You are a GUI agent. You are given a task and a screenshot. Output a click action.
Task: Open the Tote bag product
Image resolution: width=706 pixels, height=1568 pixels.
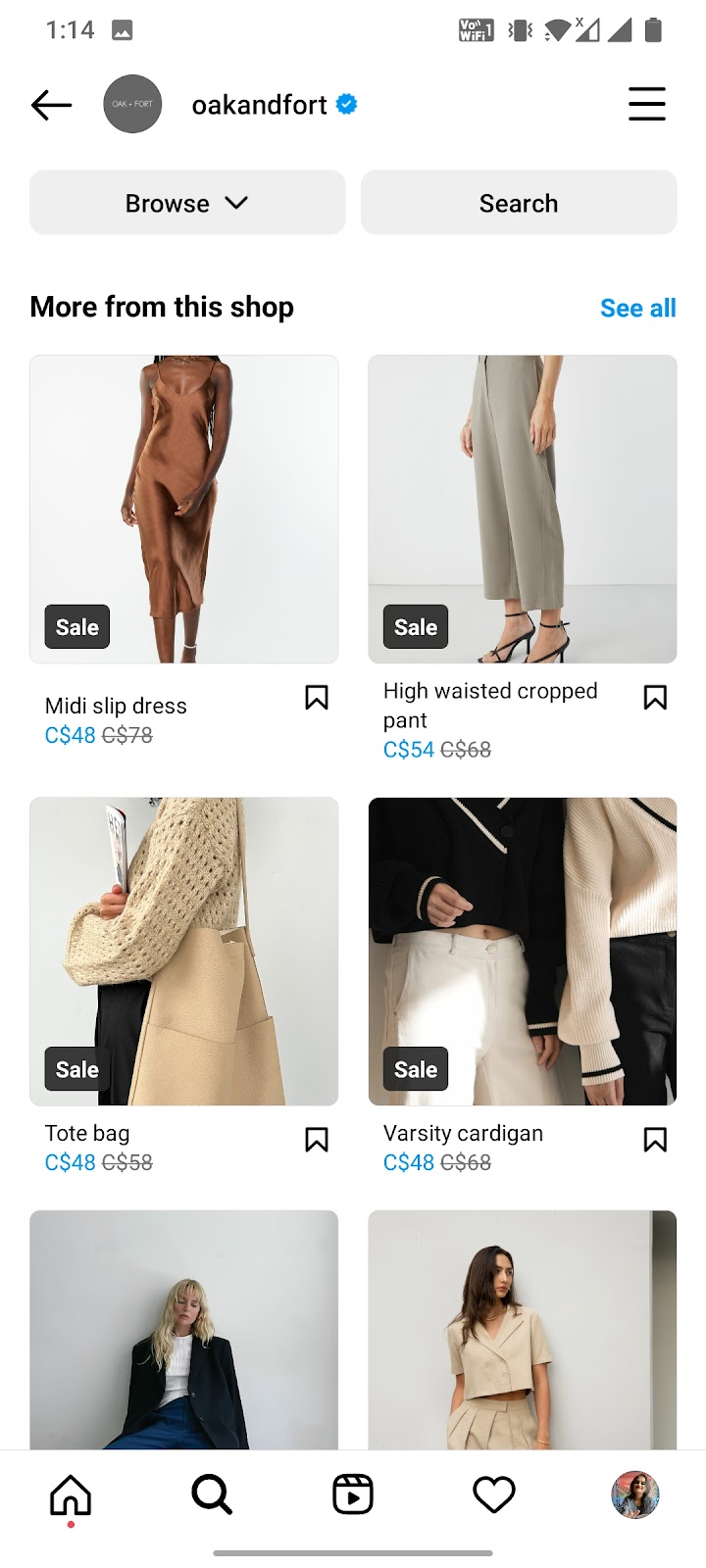[184, 952]
